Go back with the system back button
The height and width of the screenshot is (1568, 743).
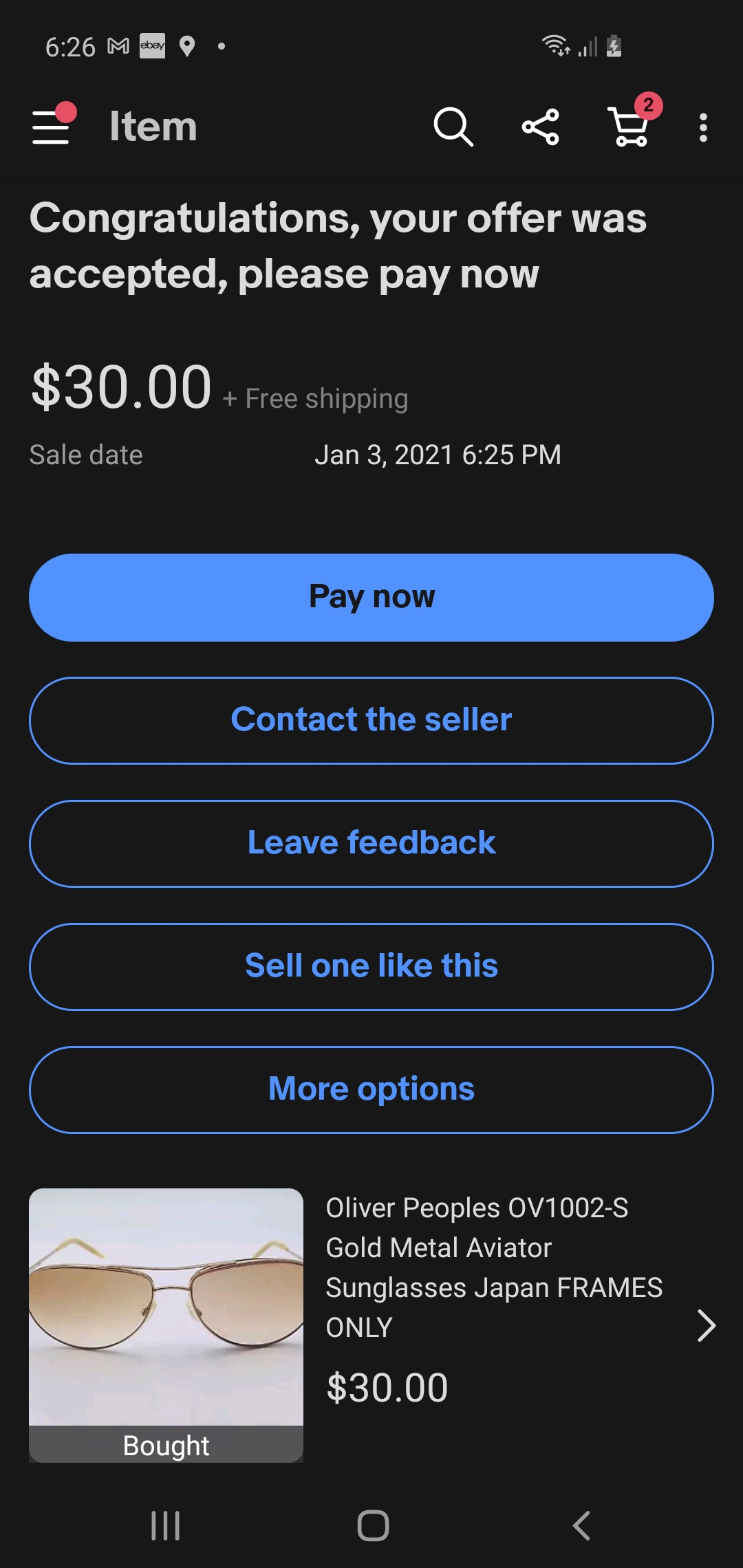(x=581, y=1525)
